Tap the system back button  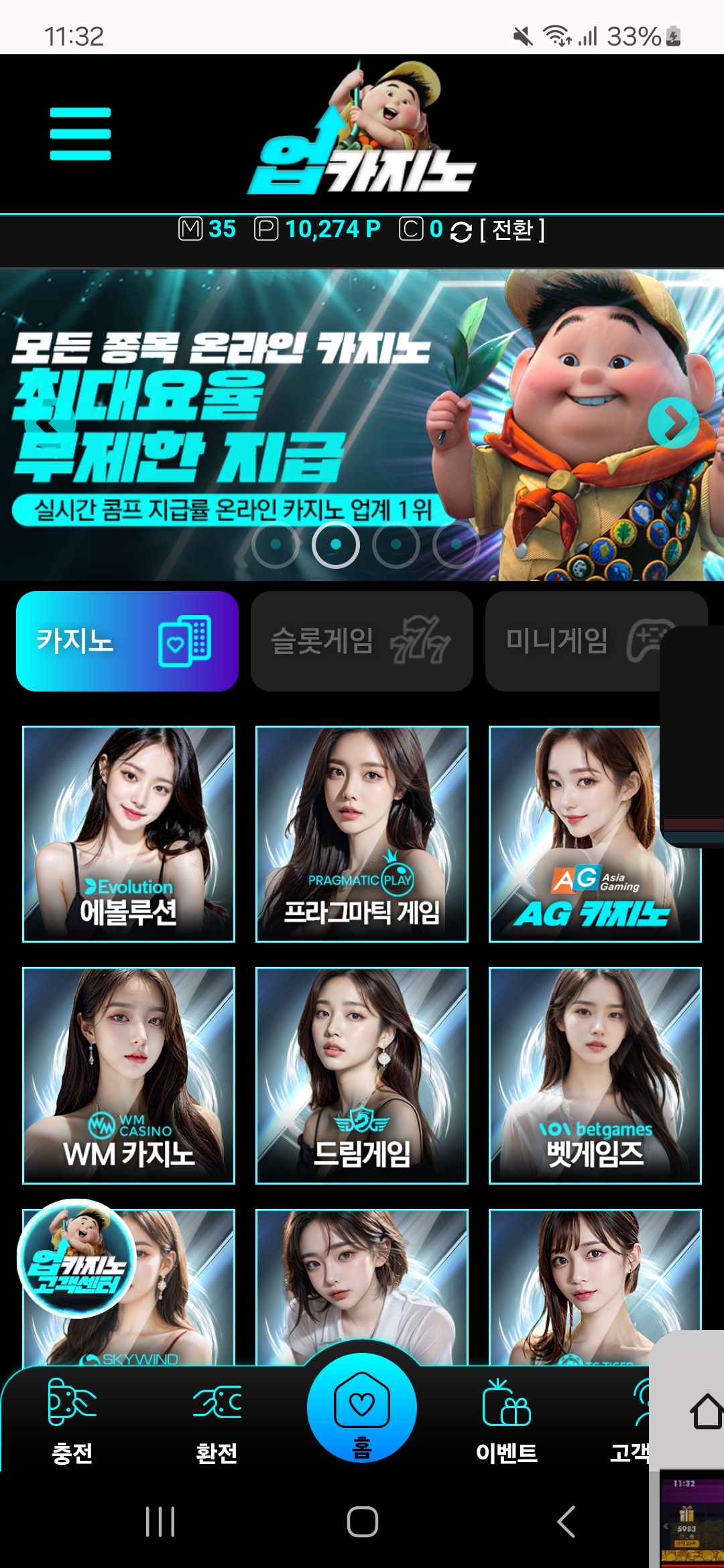coord(566,1522)
